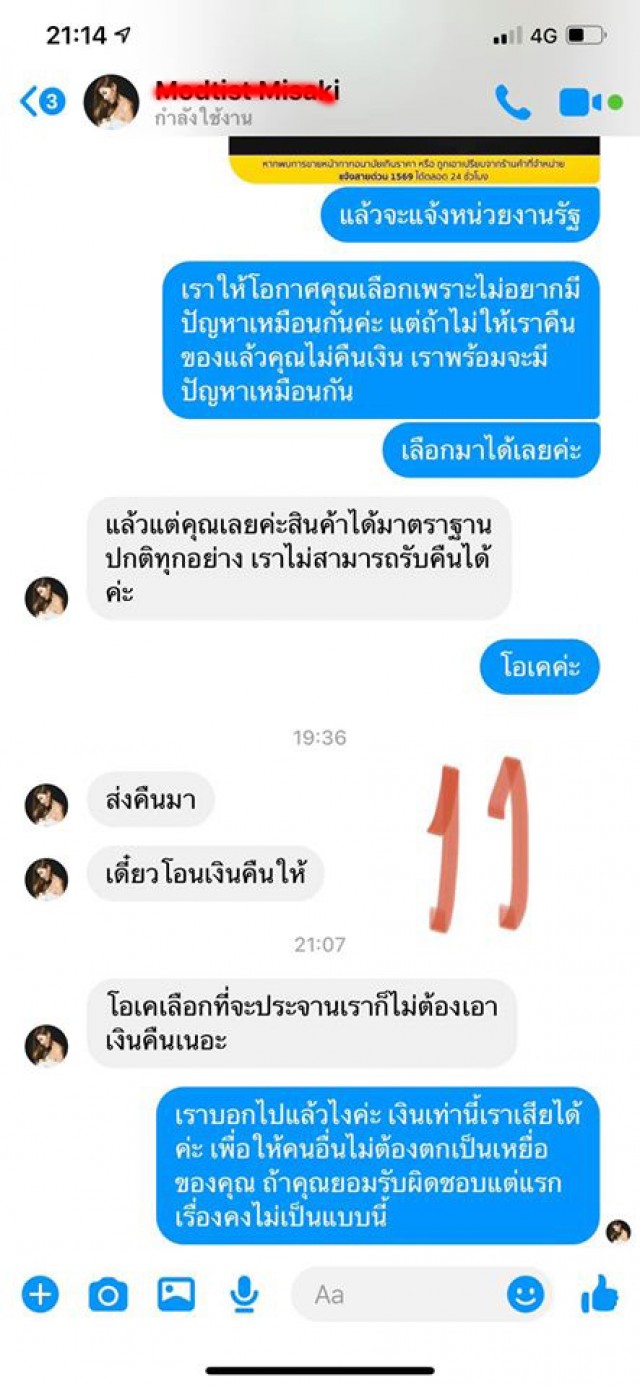Start a video call
Viewport: 640px width, 1387px height.
[580, 102]
